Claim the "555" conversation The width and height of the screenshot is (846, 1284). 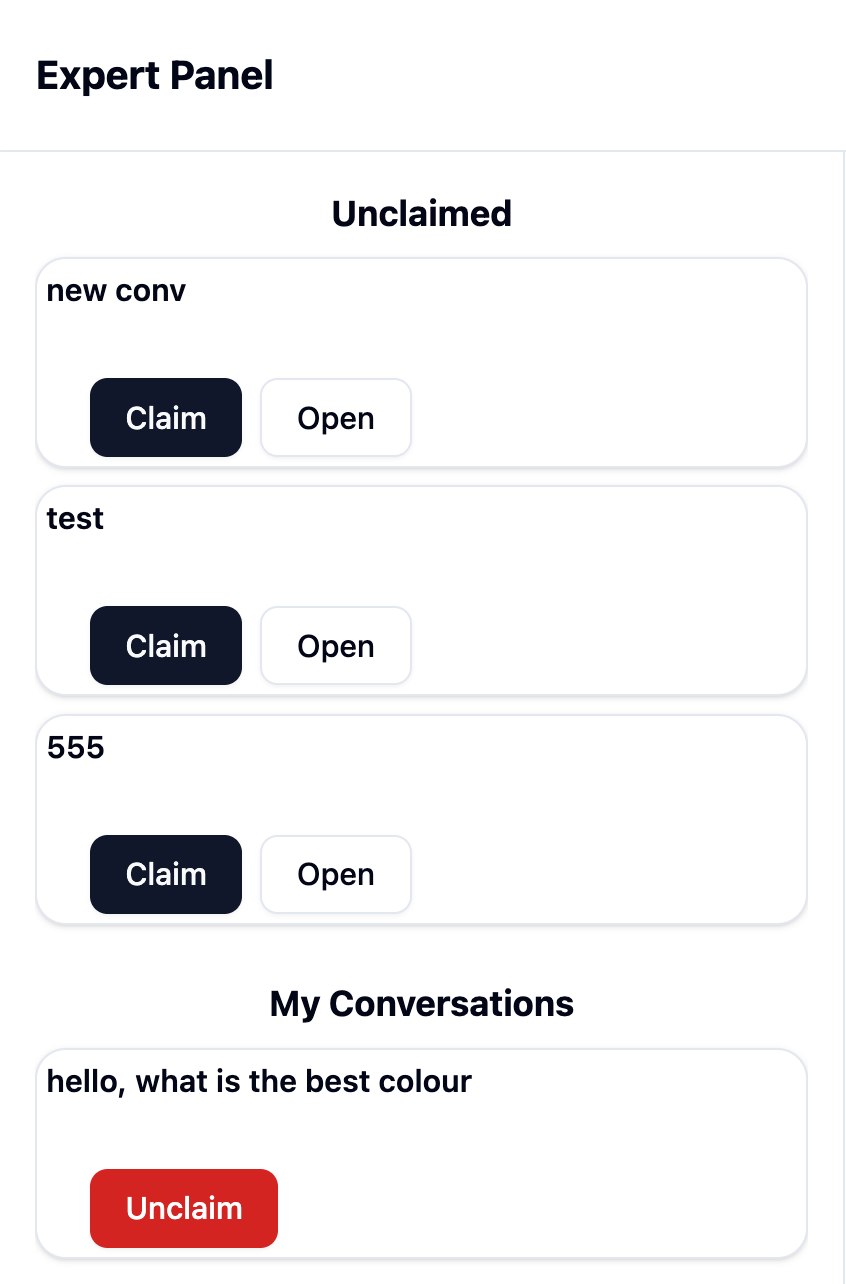point(165,874)
